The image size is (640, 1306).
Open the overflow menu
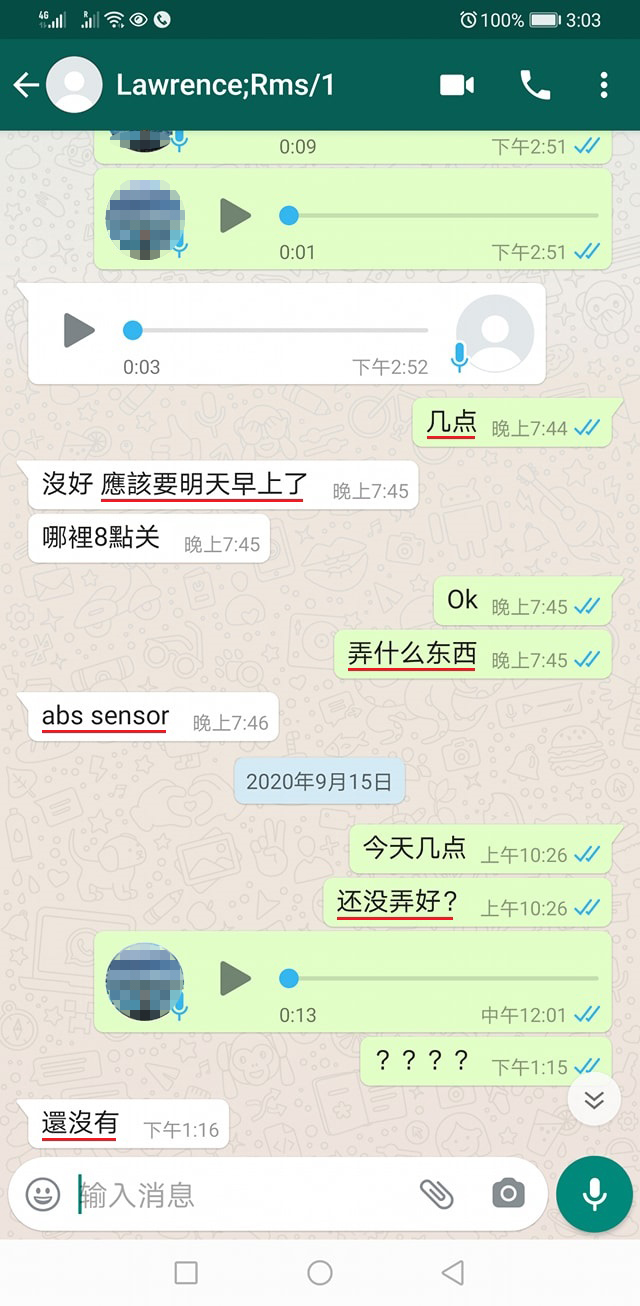603,85
